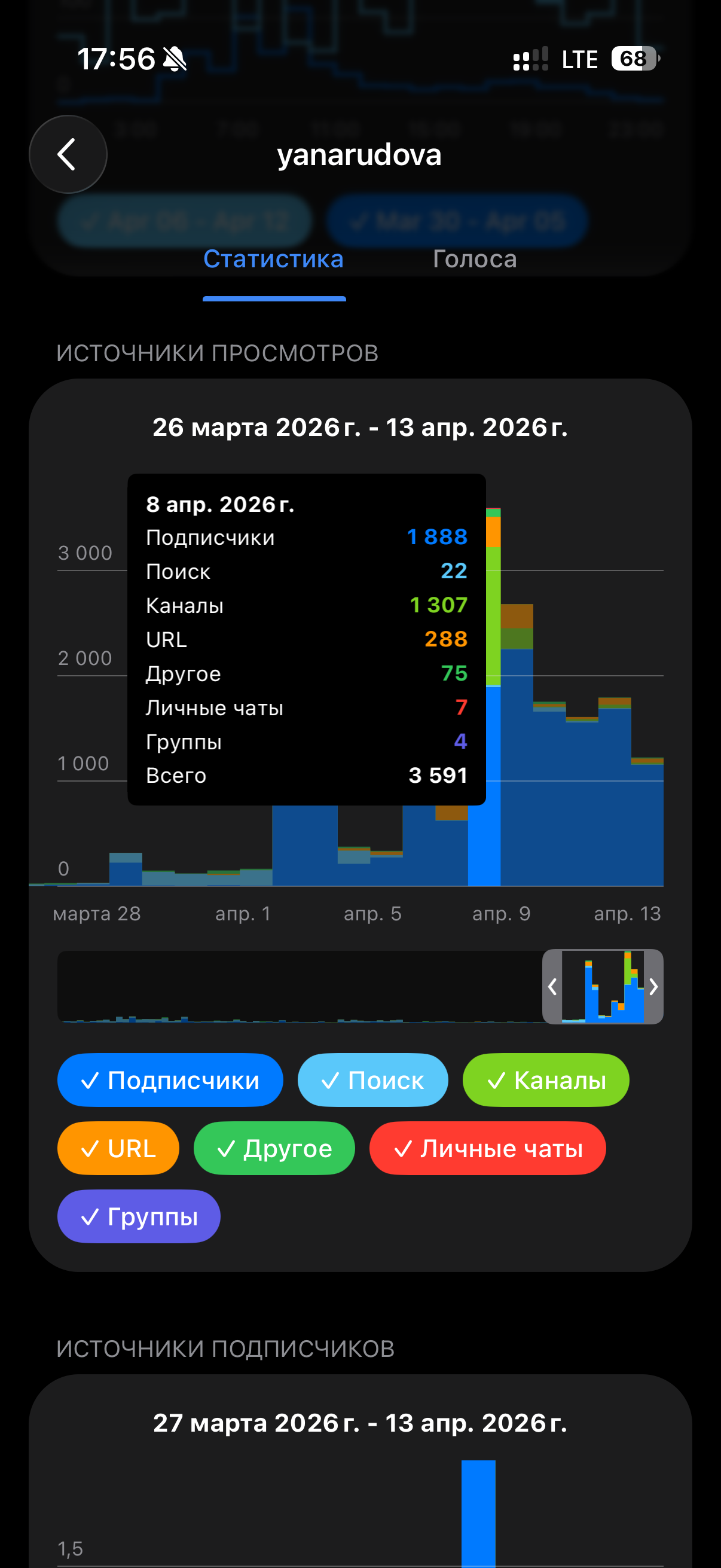Toggle the Группы source chip
This screenshot has width=721, height=1568.
pos(139,1217)
